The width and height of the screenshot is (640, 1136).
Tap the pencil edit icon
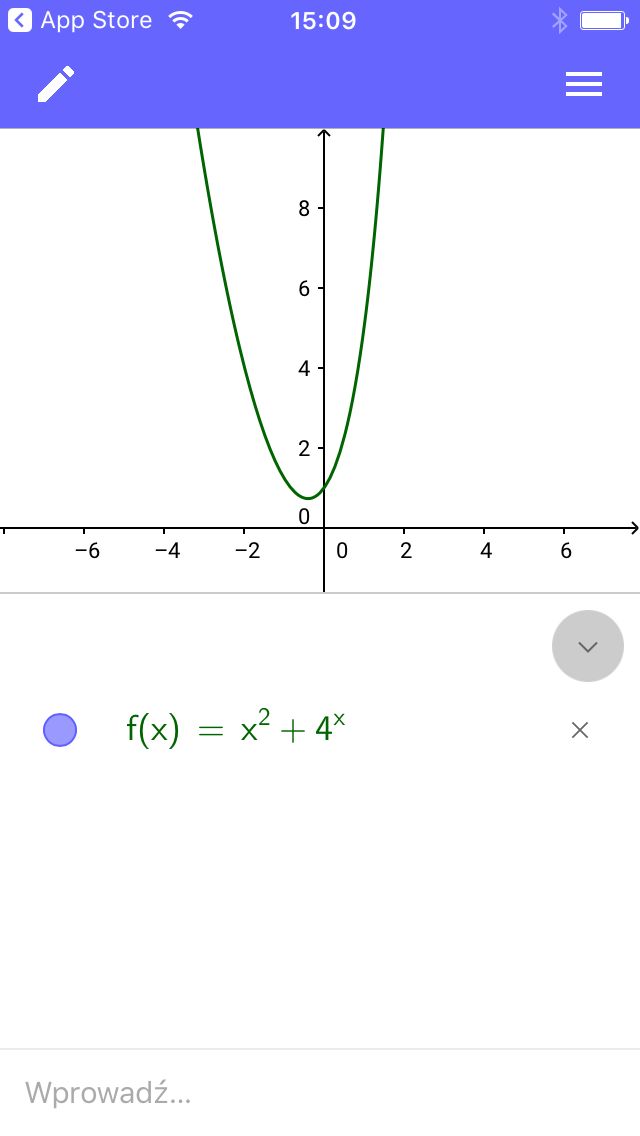[x=57, y=84]
